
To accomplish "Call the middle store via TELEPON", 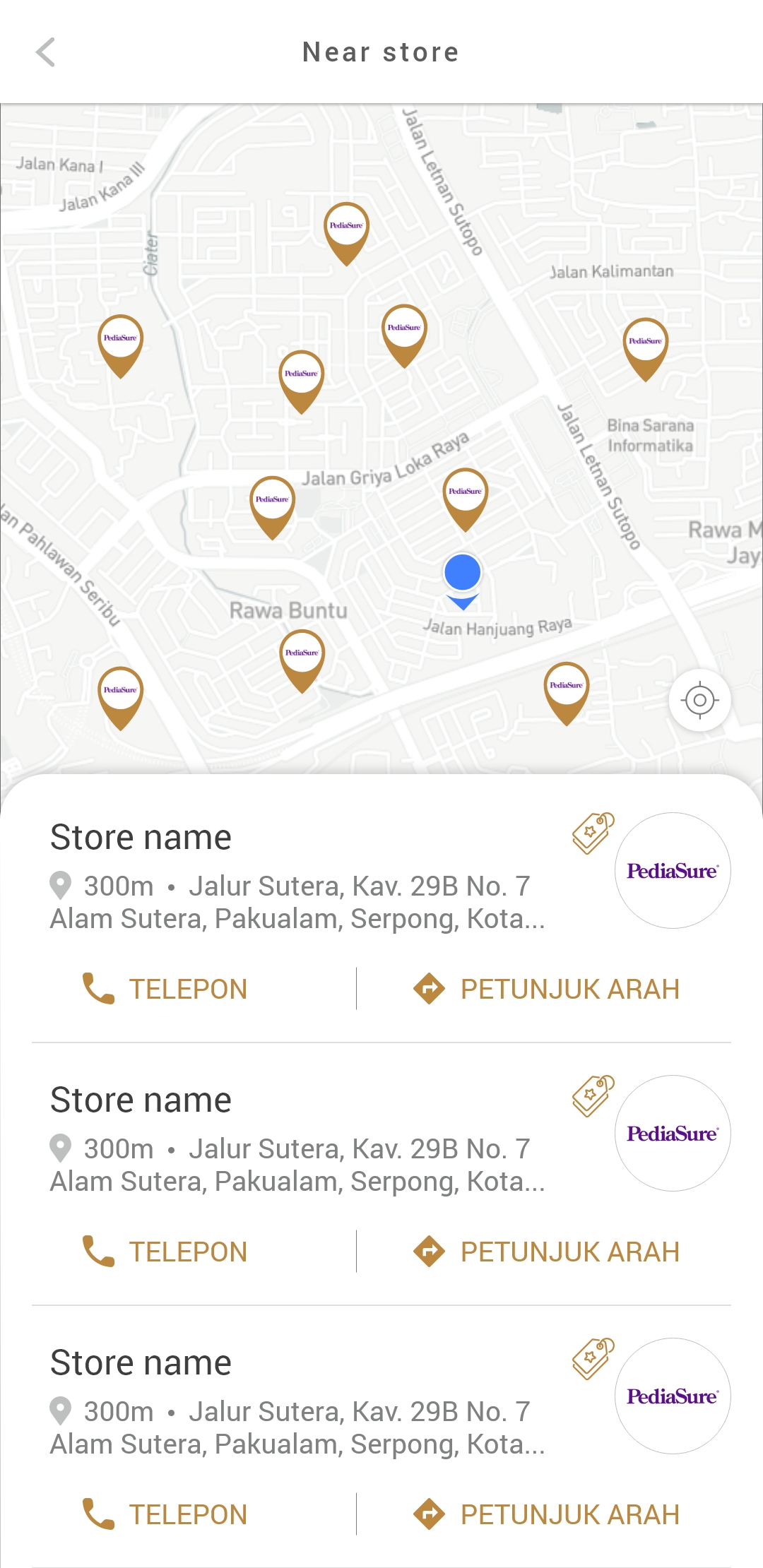I will tap(165, 1252).
